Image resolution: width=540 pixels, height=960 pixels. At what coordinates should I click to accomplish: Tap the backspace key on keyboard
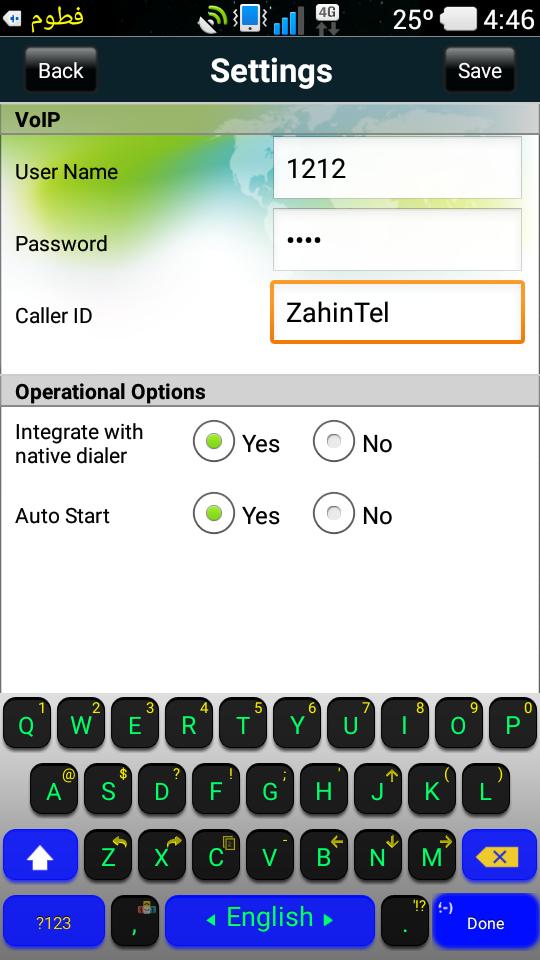pos(499,855)
